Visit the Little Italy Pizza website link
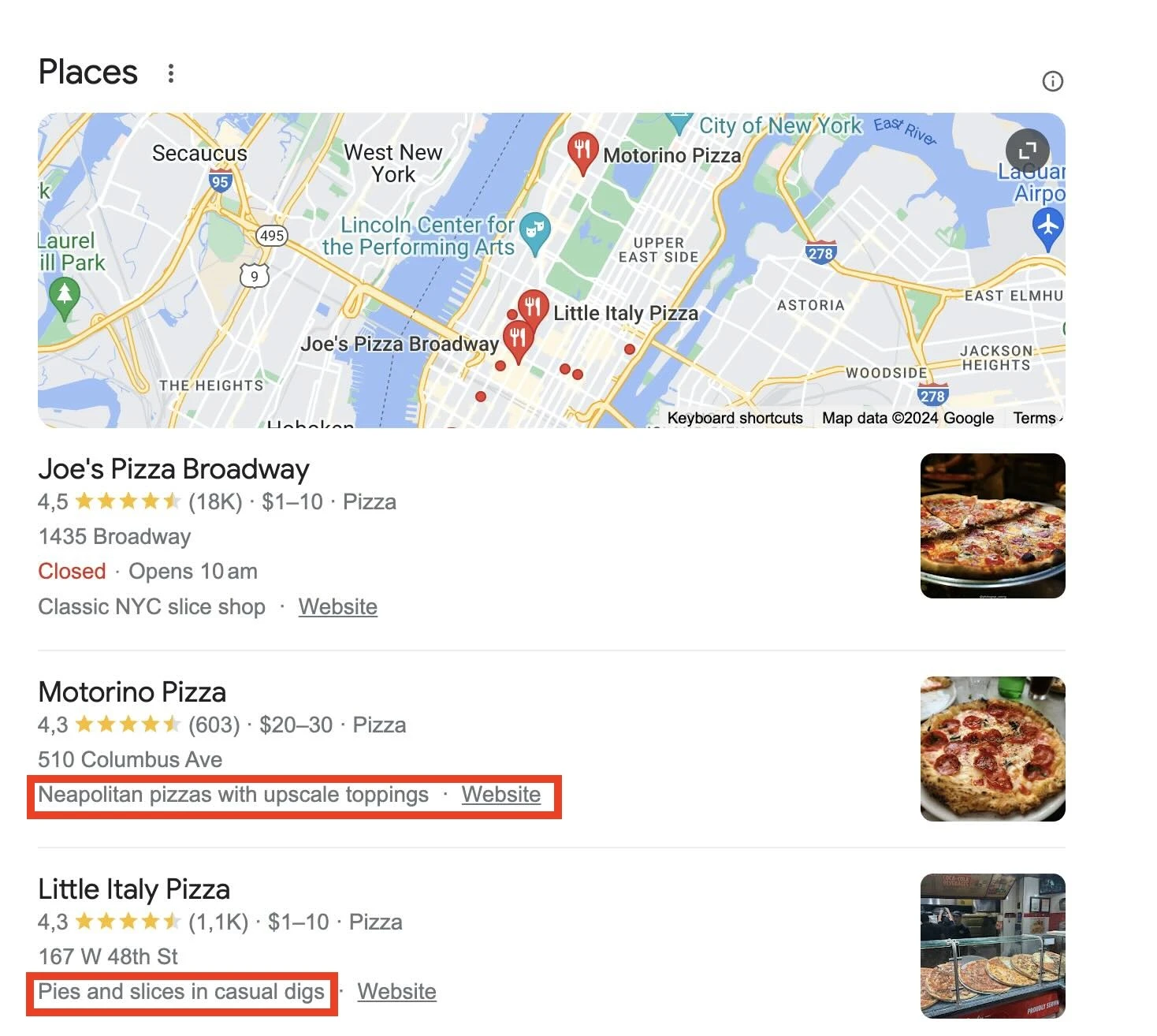 tap(396, 991)
